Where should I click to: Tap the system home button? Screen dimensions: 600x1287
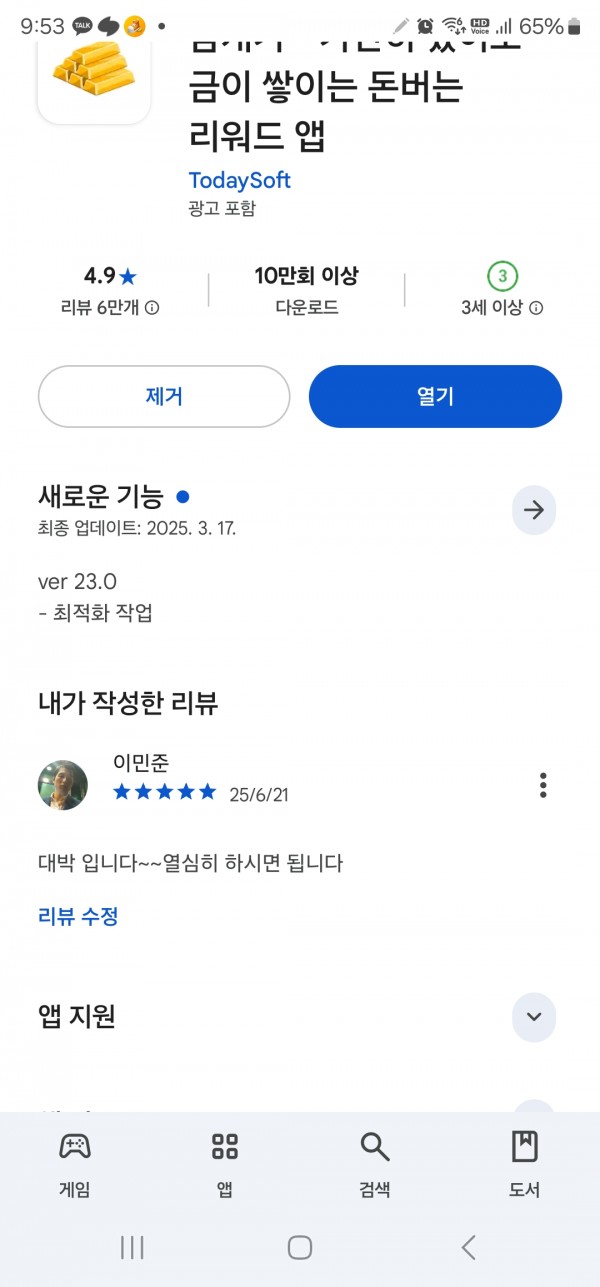click(300, 1246)
